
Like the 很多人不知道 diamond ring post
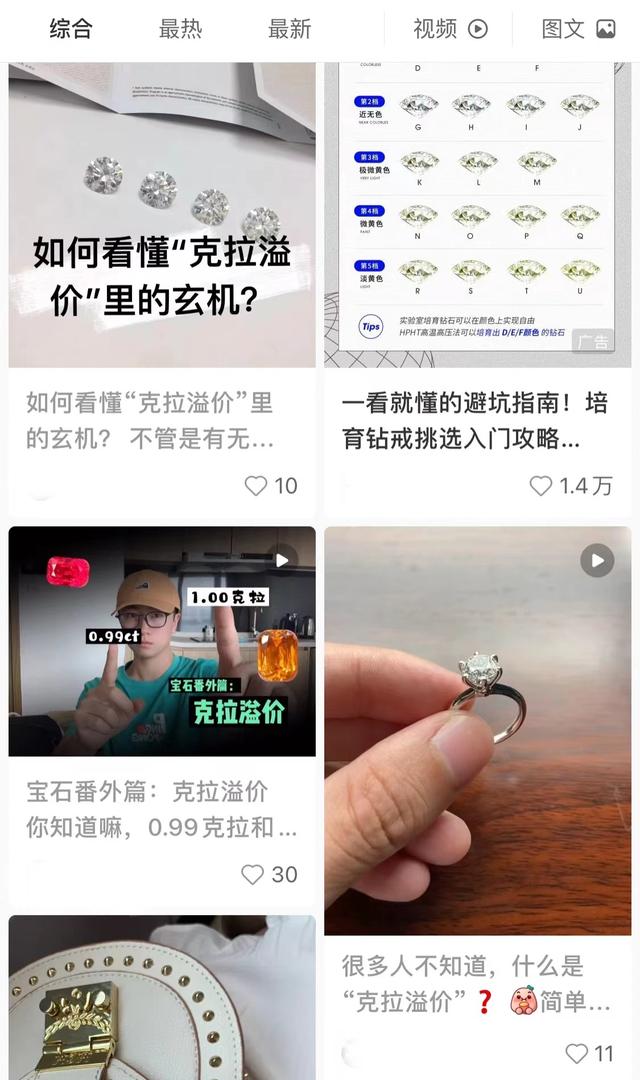click(577, 1053)
